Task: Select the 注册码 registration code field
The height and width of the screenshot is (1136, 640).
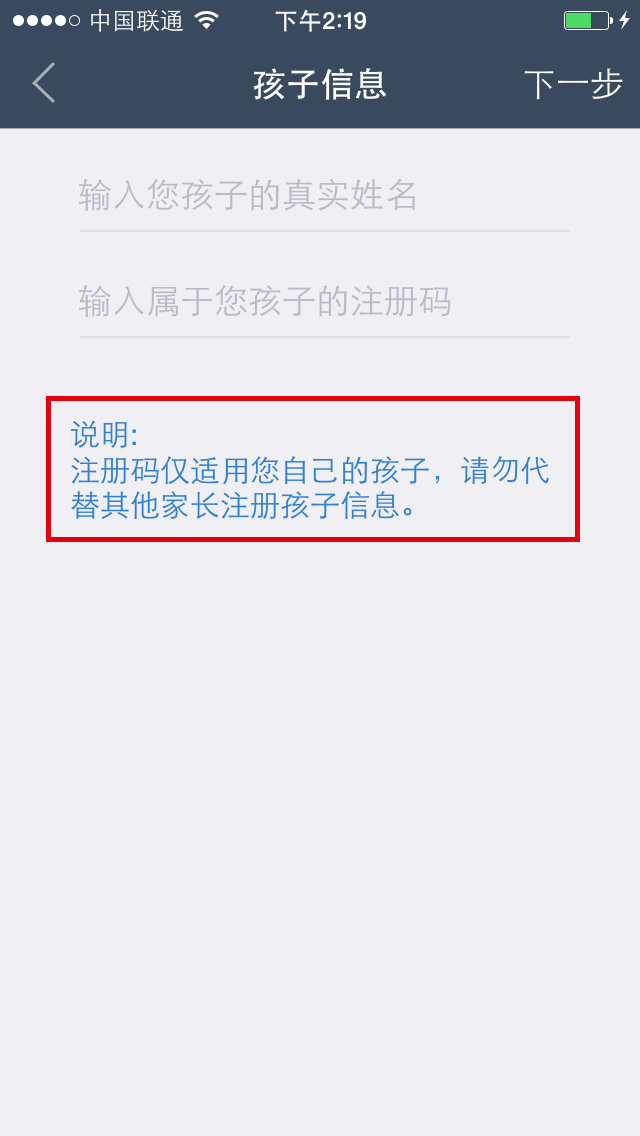Action: (x=324, y=303)
